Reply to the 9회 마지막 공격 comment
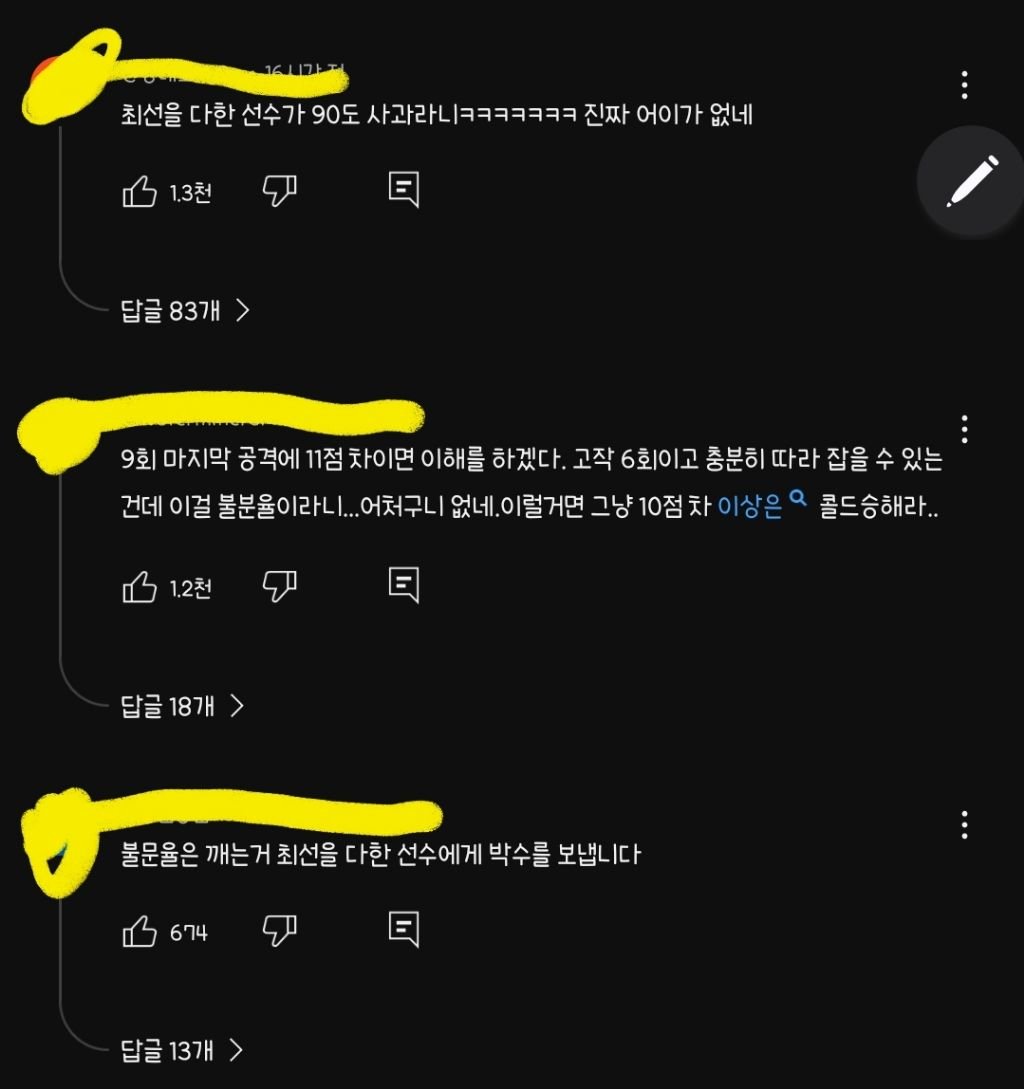Screen dimensions: 1024x1089 pos(403,585)
